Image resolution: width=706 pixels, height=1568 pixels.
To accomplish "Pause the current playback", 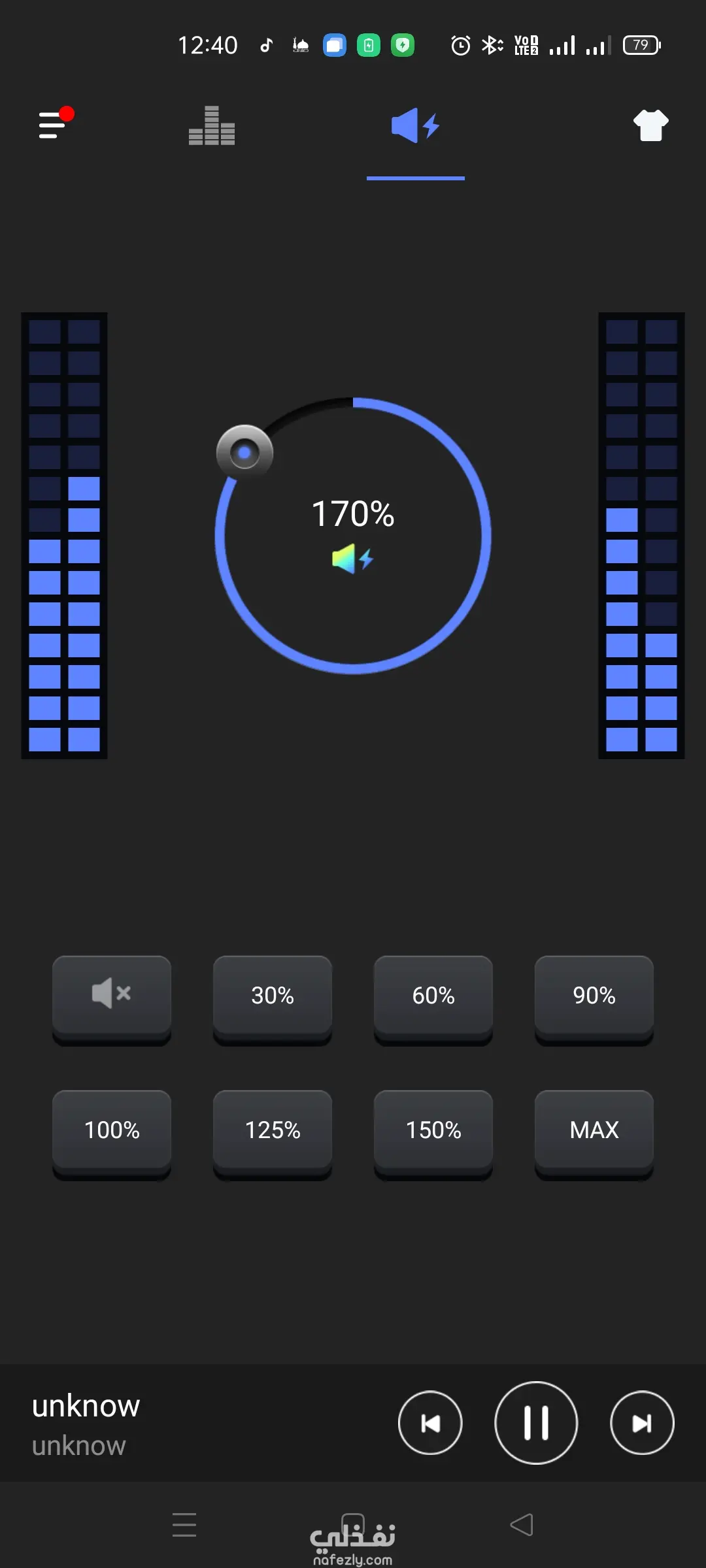I will pyautogui.click(x=536, y=1423).
